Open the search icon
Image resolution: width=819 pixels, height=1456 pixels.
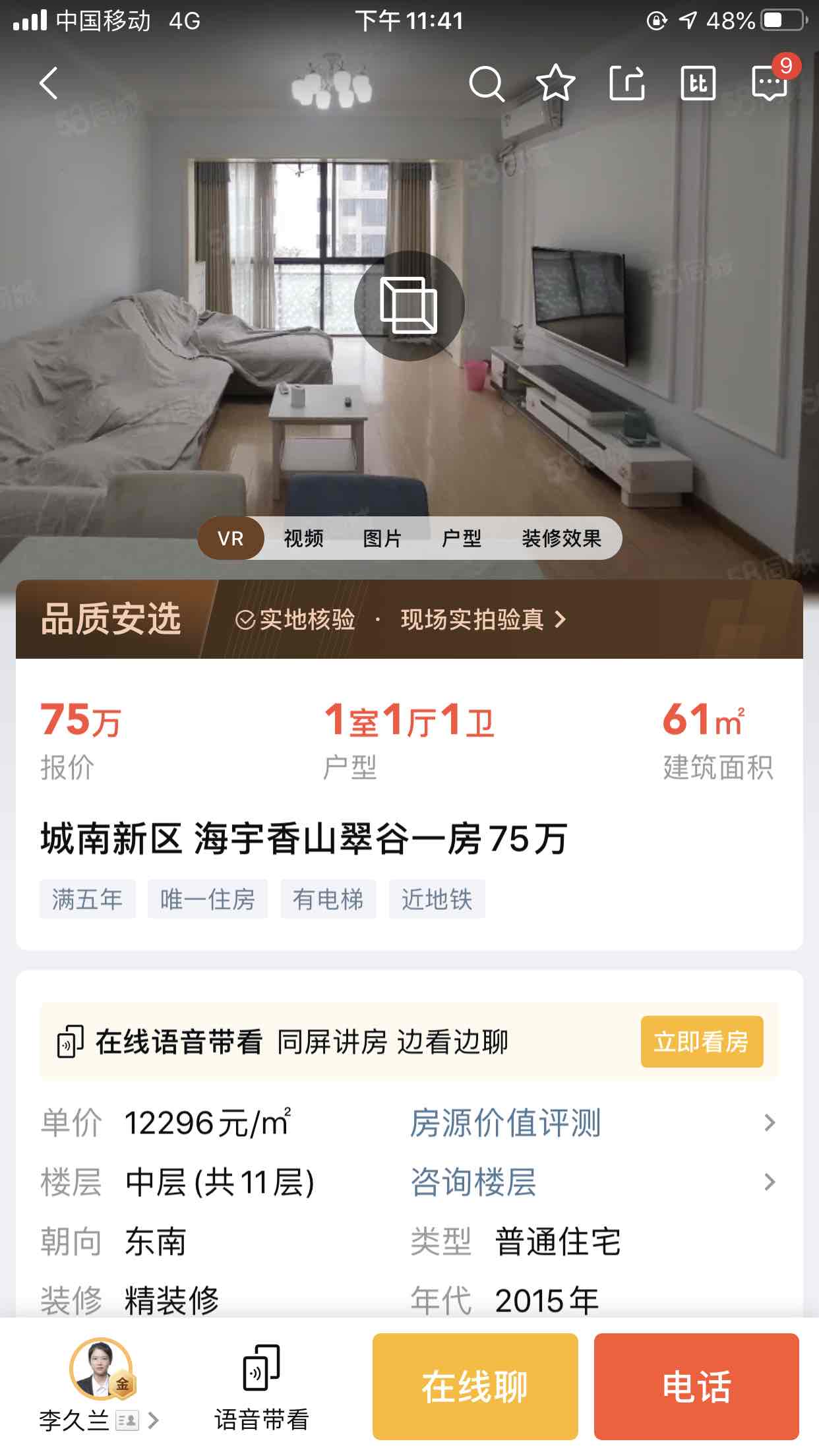[486, 84]
